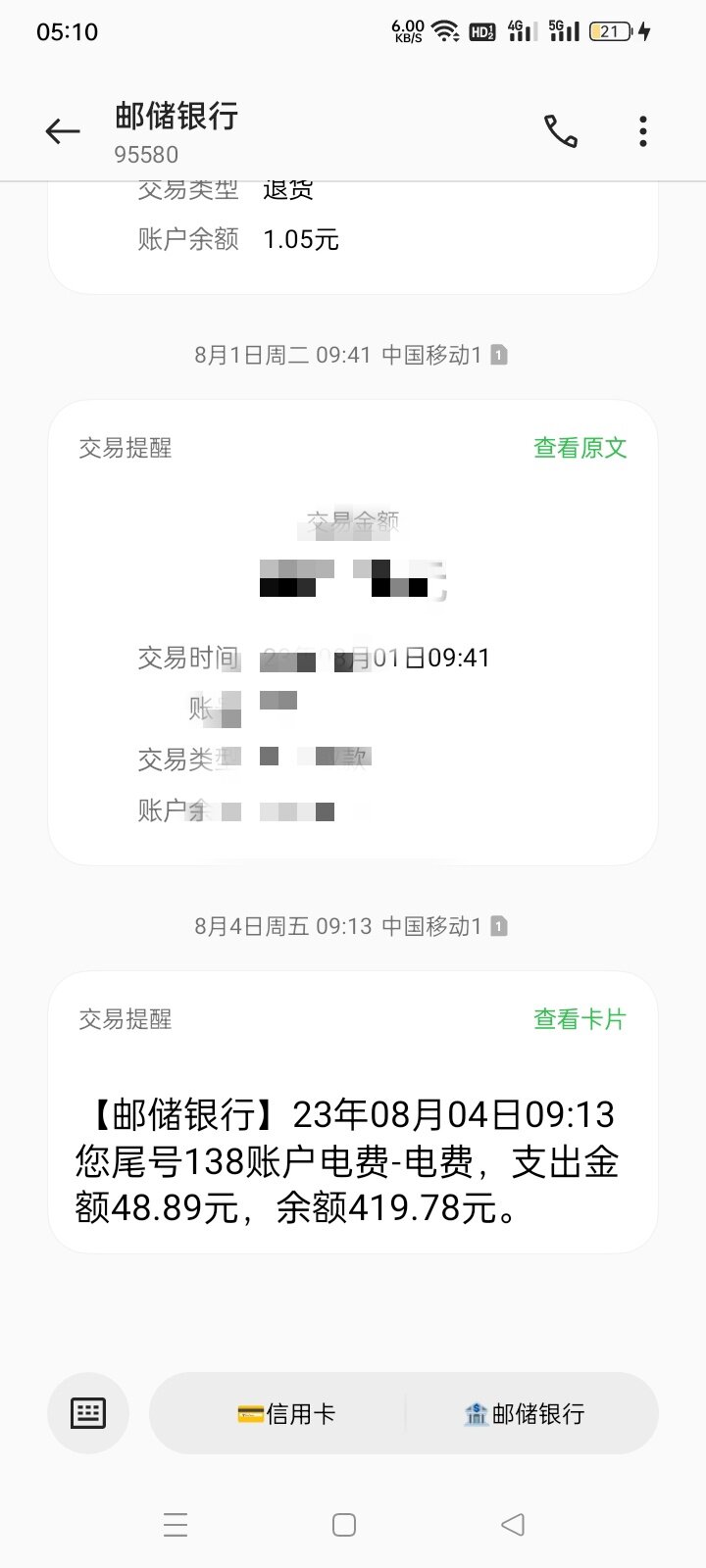
Task: Tap 查看原文 on the August 1 message
Action: tap(580, 448)
